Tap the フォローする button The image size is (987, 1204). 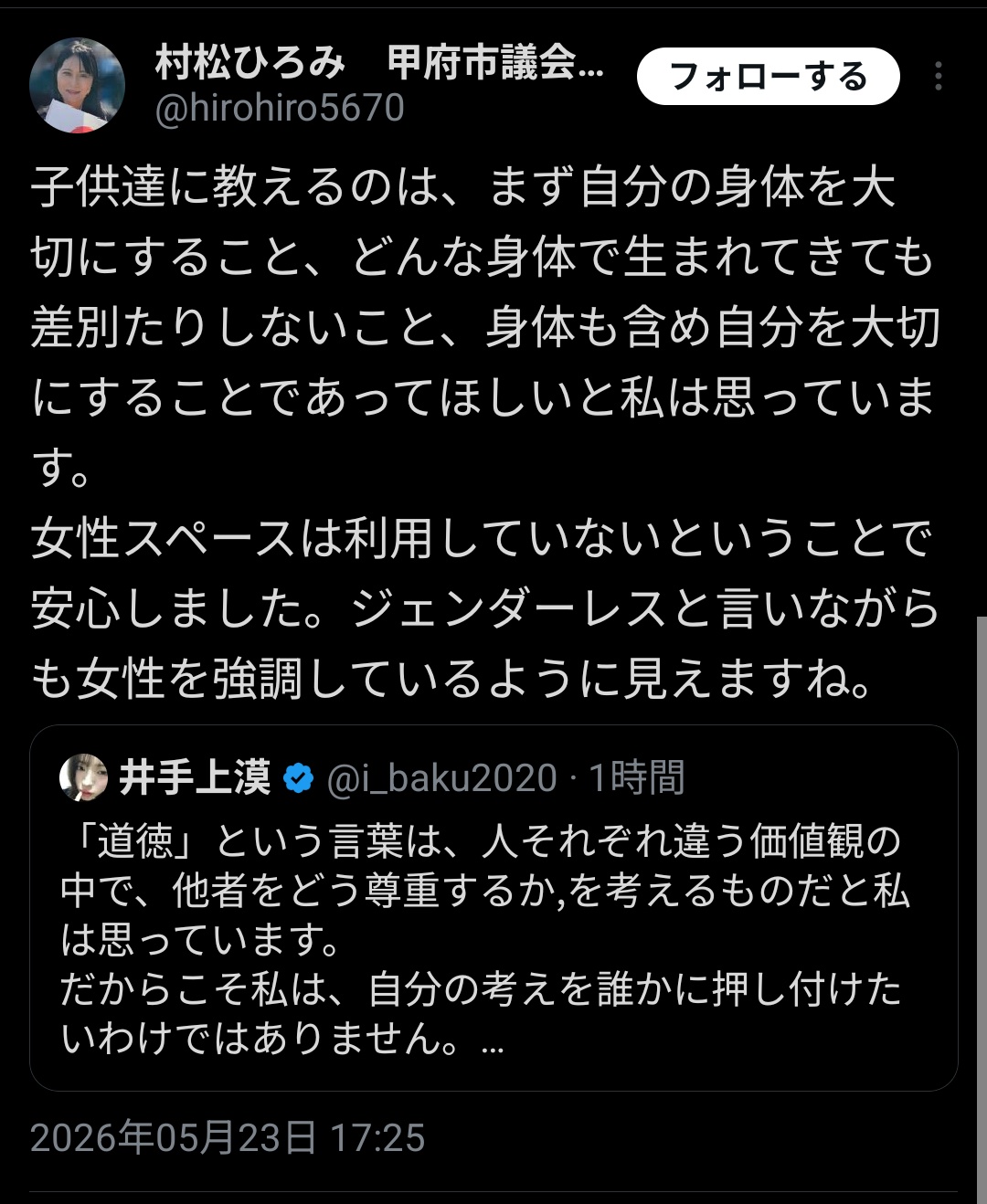(x=768, y=77)
